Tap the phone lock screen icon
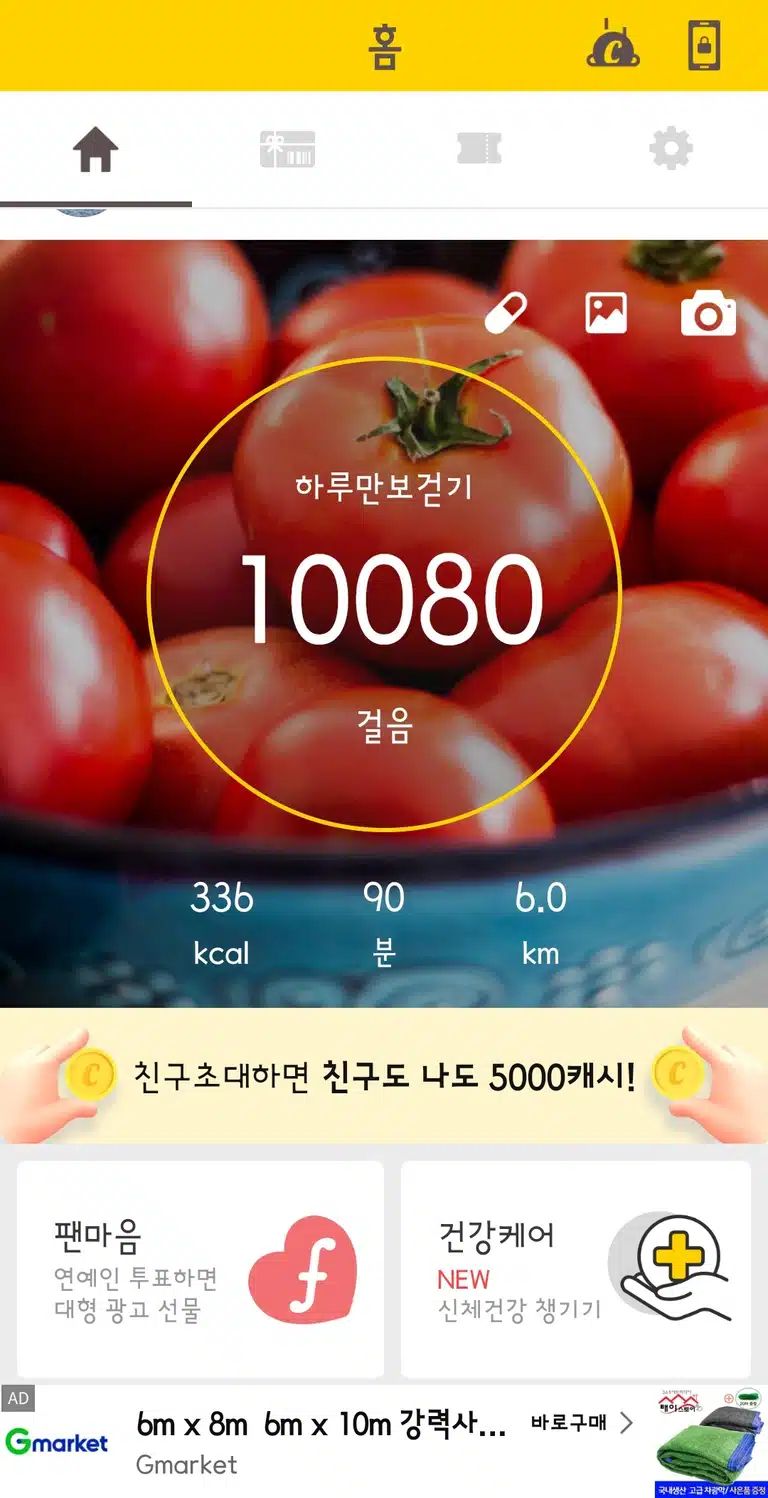 click(704, 46)
